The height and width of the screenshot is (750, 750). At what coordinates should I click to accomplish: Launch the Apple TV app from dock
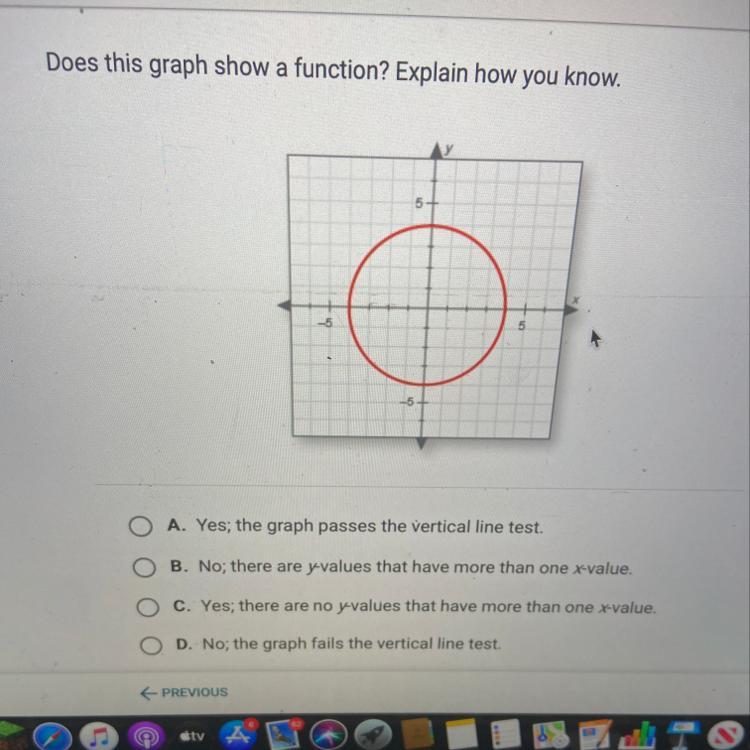(191, 736)
